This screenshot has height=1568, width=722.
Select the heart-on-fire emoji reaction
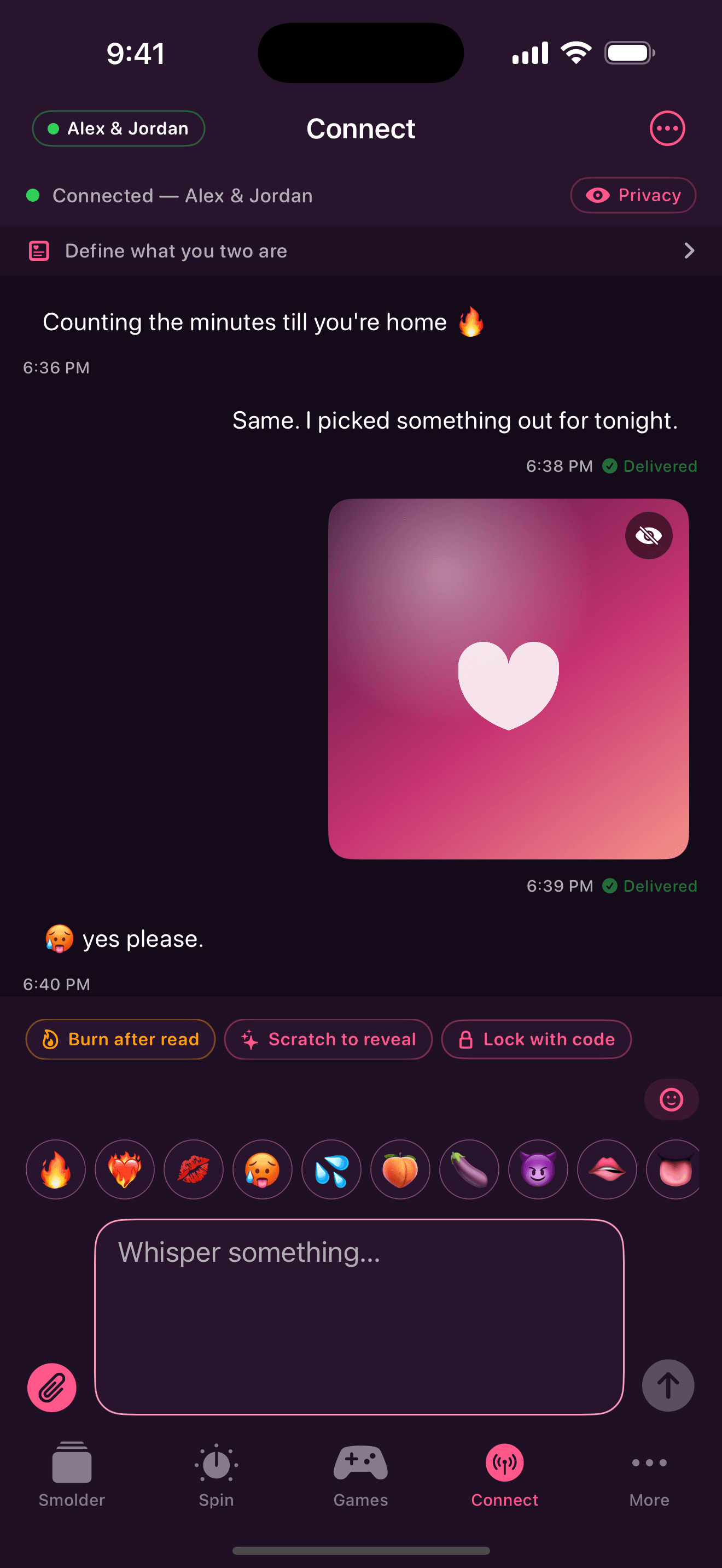124,1170
